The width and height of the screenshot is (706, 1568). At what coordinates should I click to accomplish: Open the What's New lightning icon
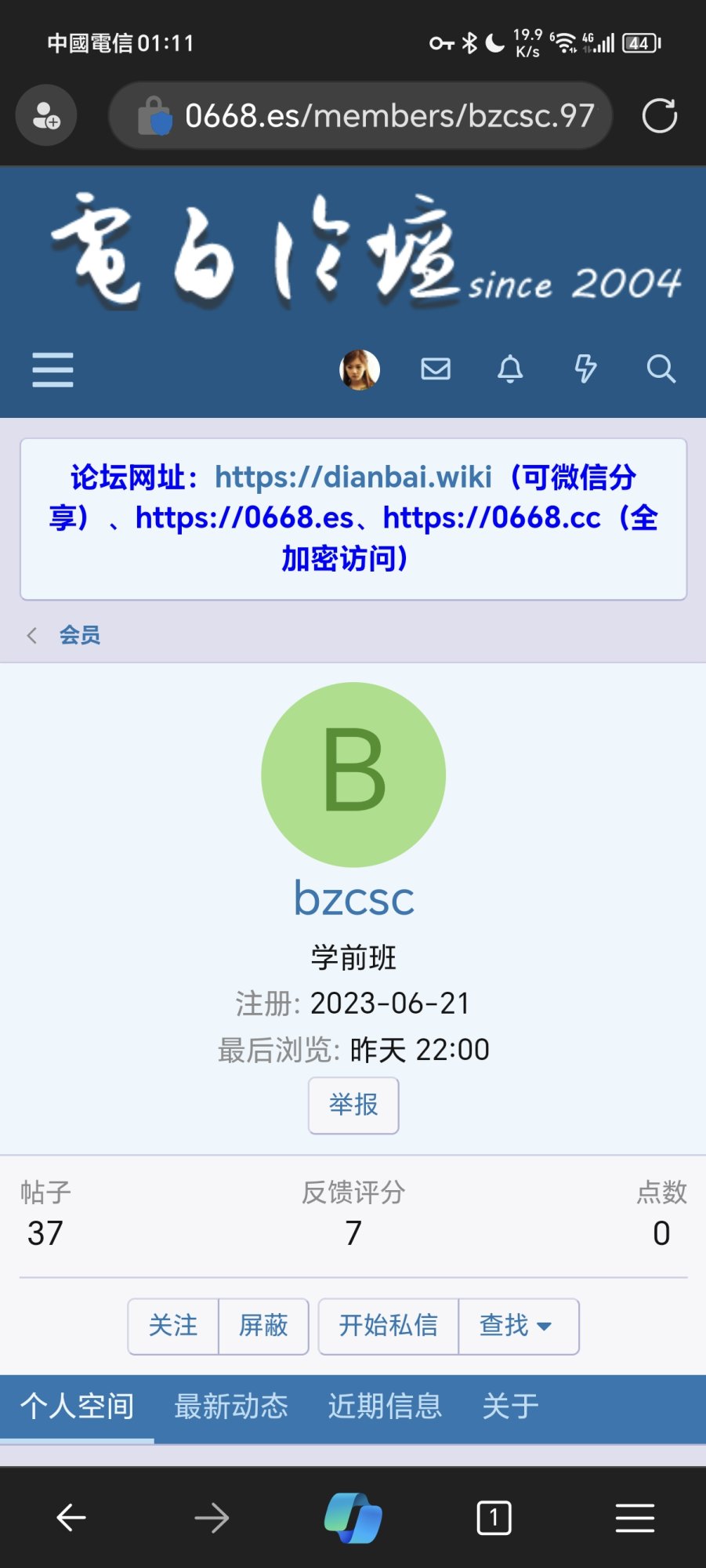585,368
